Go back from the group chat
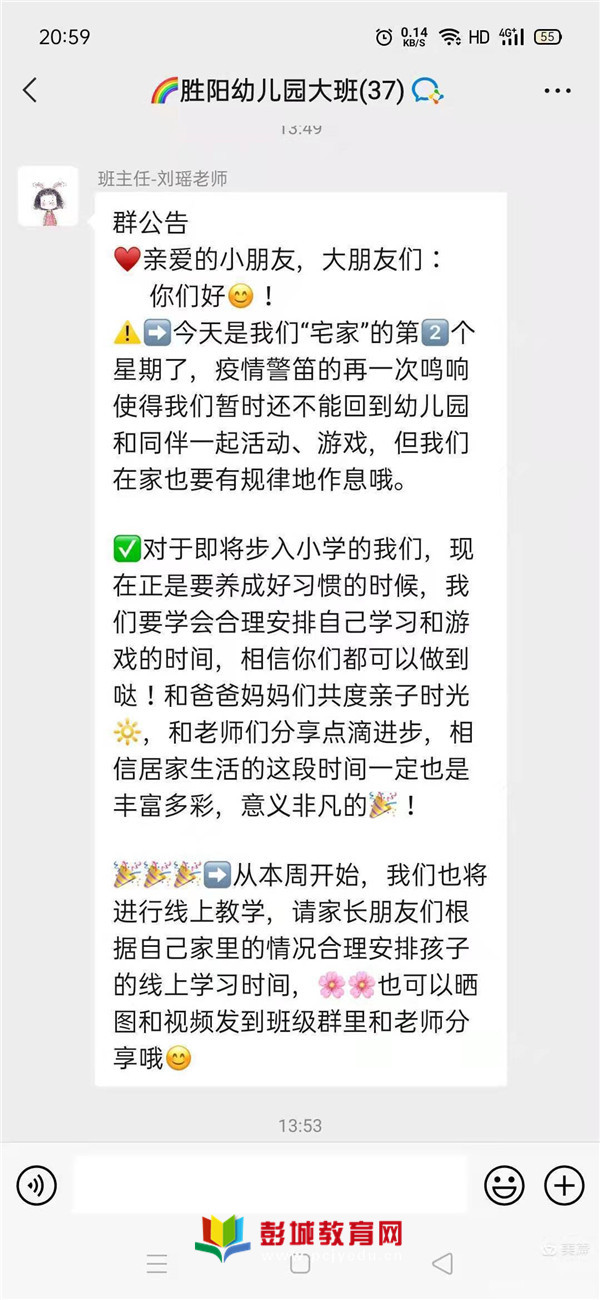Screen dimensions: 600x1300 30,91
